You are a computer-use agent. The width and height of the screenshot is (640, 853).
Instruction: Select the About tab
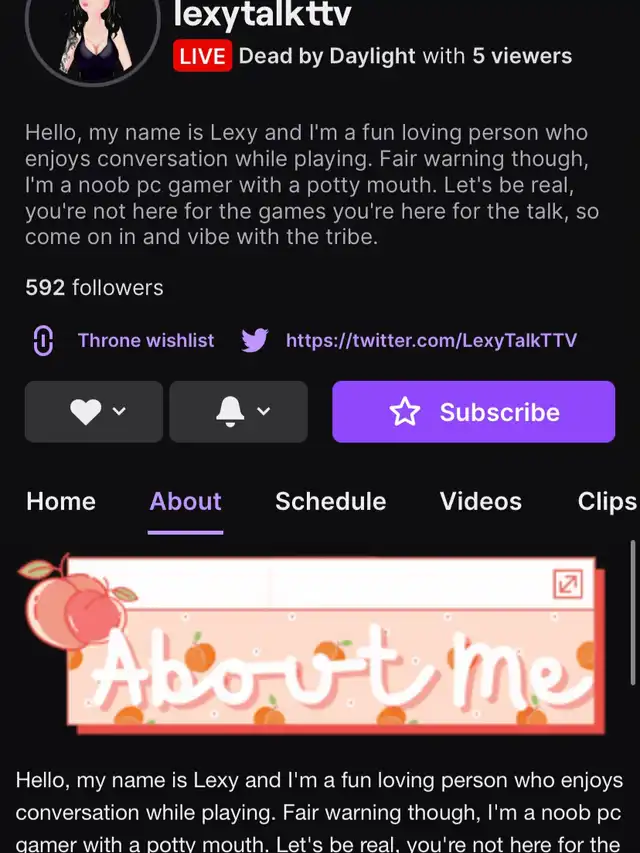click(186, 501)
